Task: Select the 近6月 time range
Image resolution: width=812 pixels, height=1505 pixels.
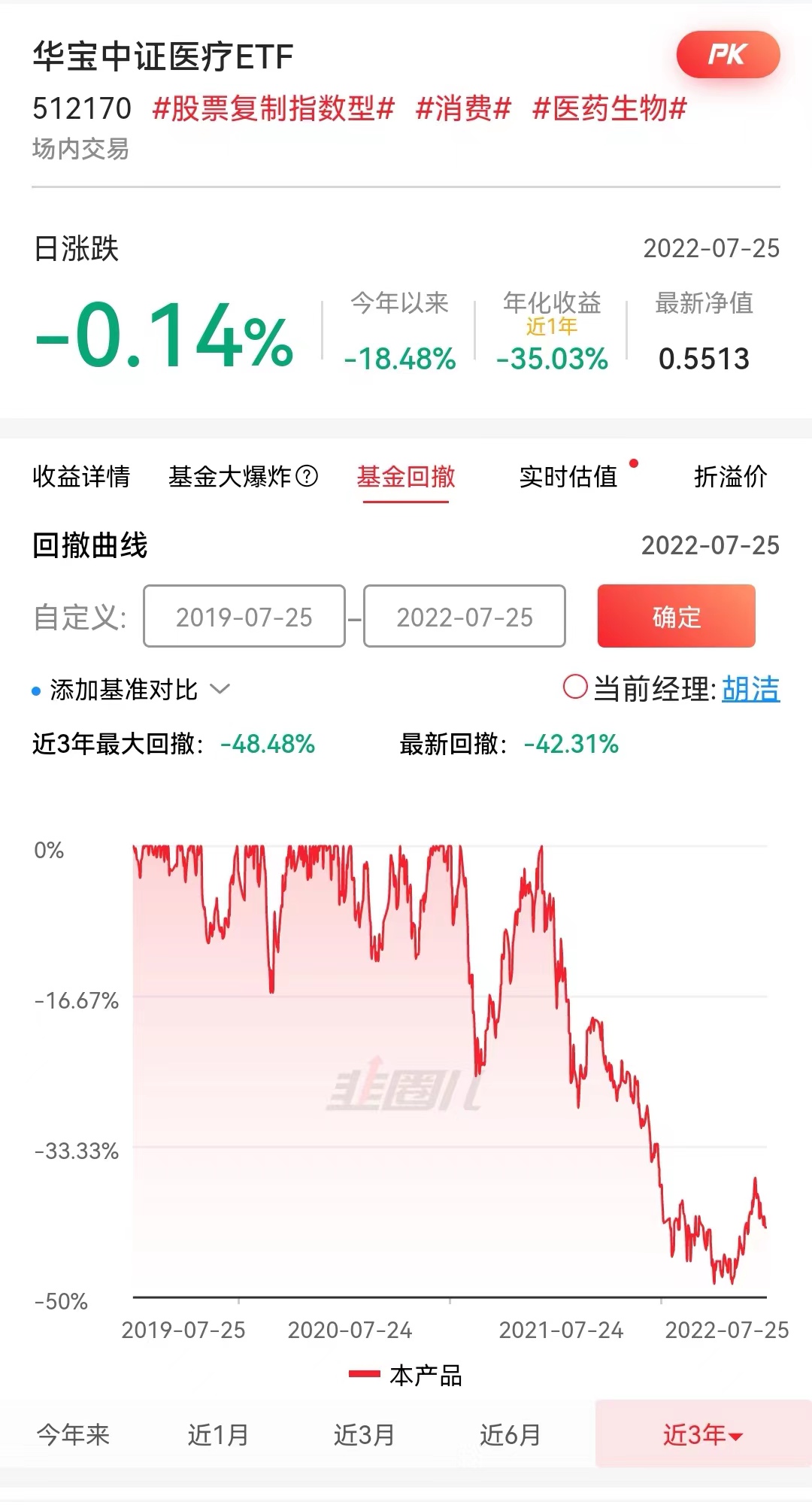Action: [x=511, y=1435]
